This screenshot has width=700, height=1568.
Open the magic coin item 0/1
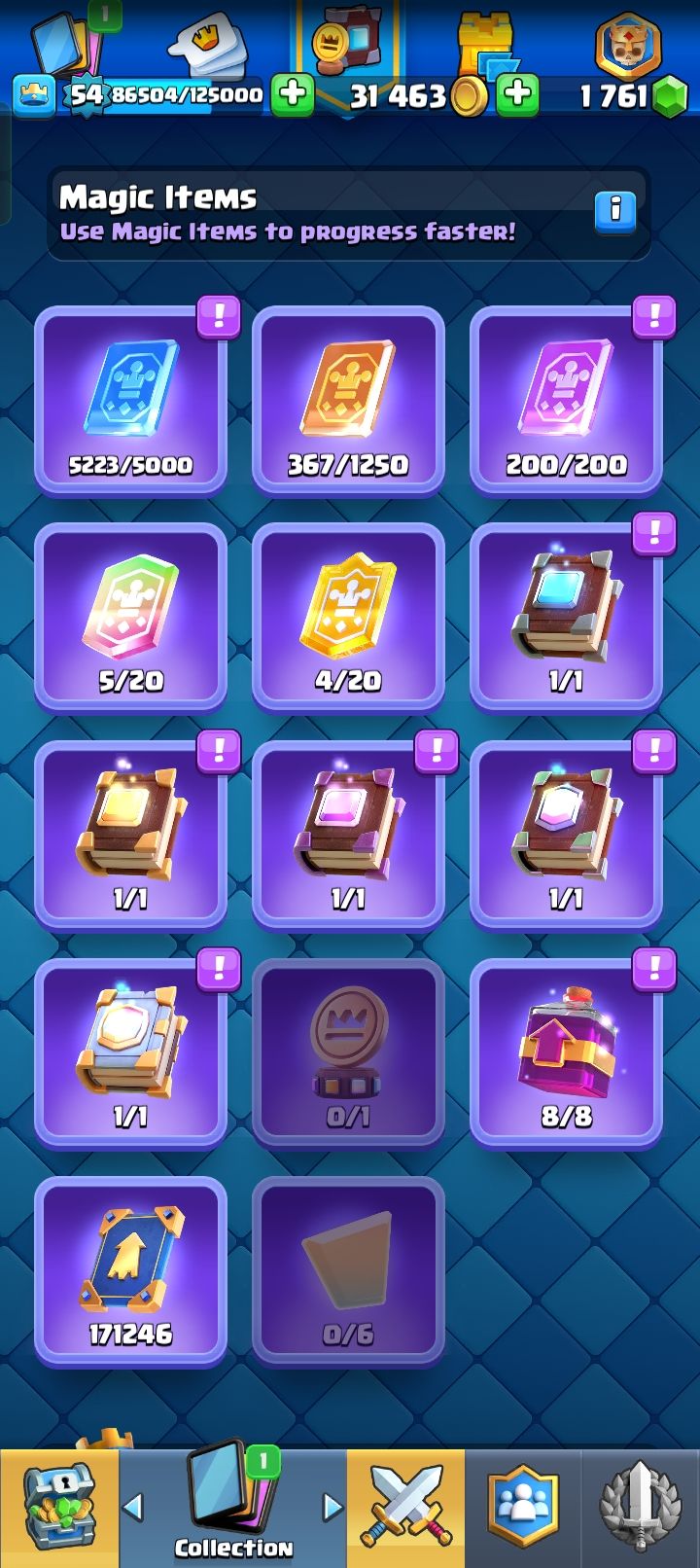click(348, 1053)
